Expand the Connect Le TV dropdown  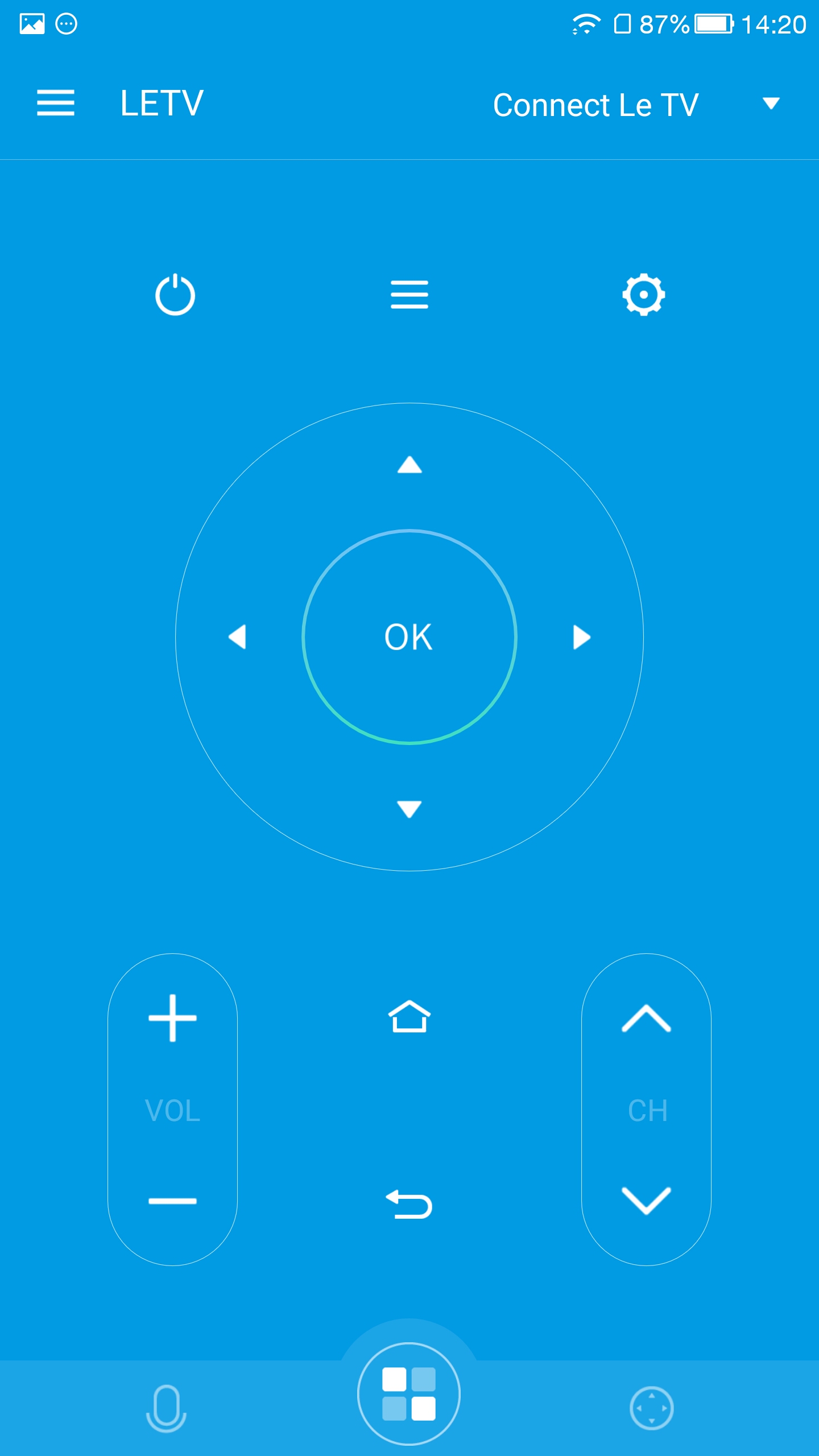pos(771,103)
